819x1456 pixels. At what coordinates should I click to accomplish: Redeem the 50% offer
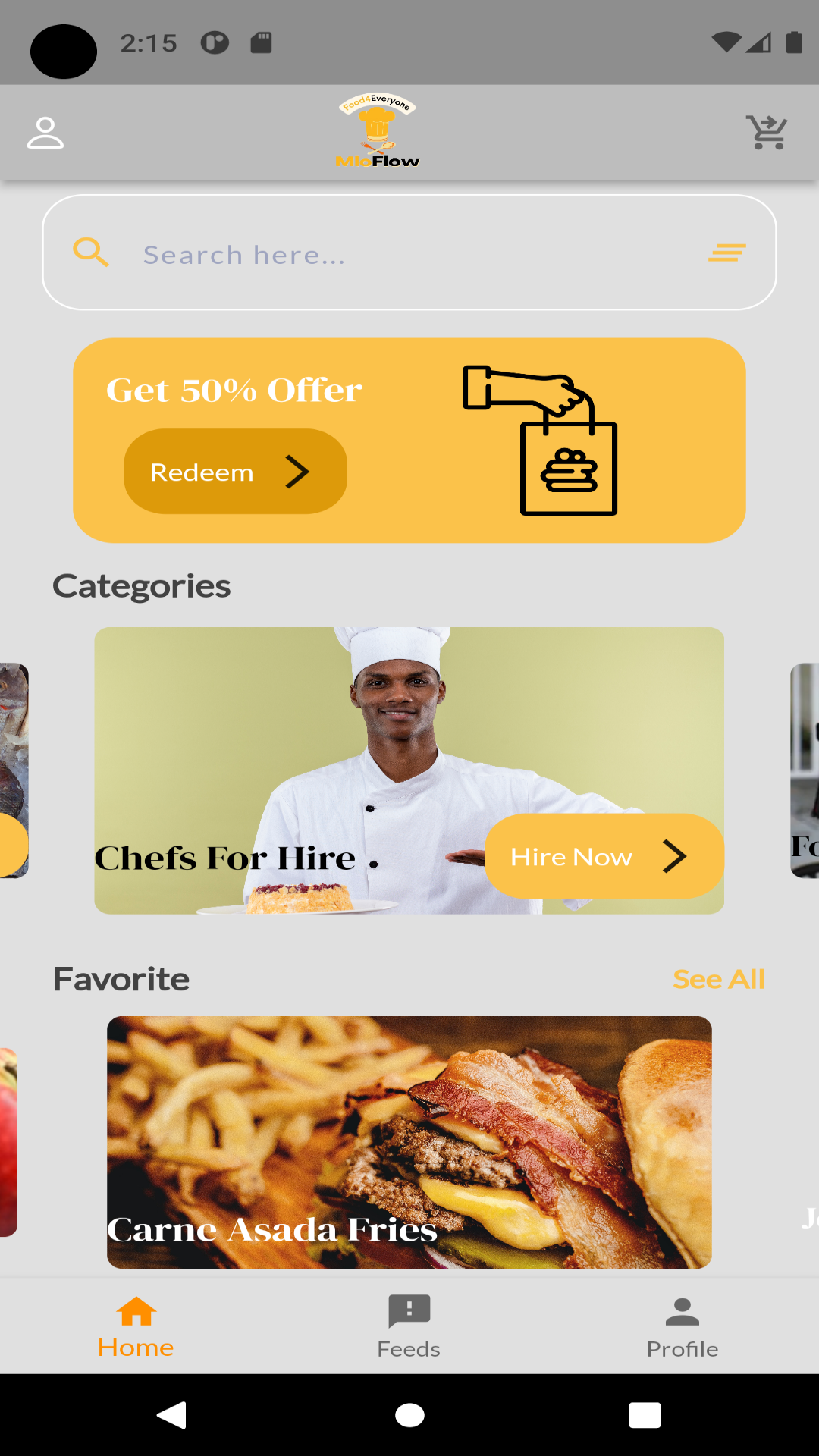[235, 472]
